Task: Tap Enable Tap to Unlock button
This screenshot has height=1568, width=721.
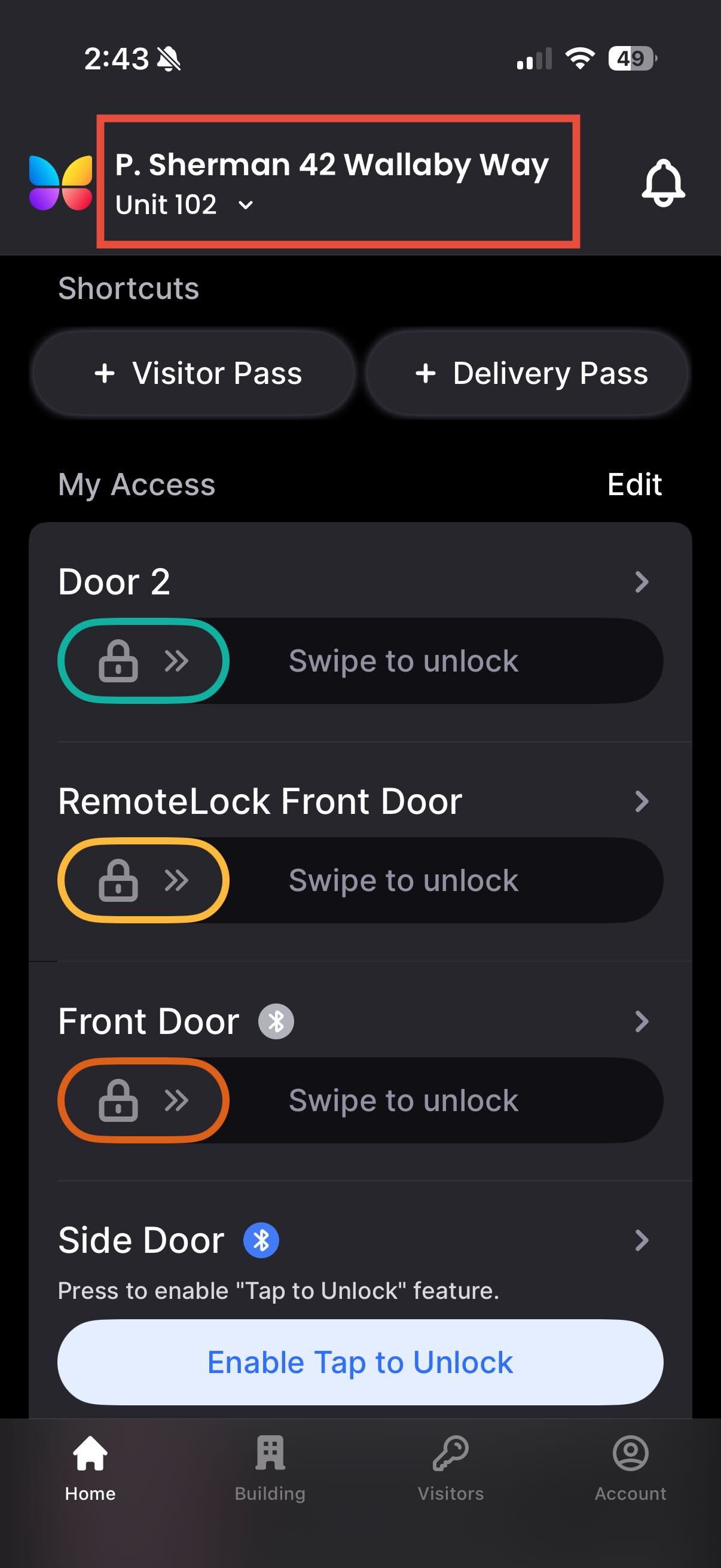Action: (x=360, y=1362)
